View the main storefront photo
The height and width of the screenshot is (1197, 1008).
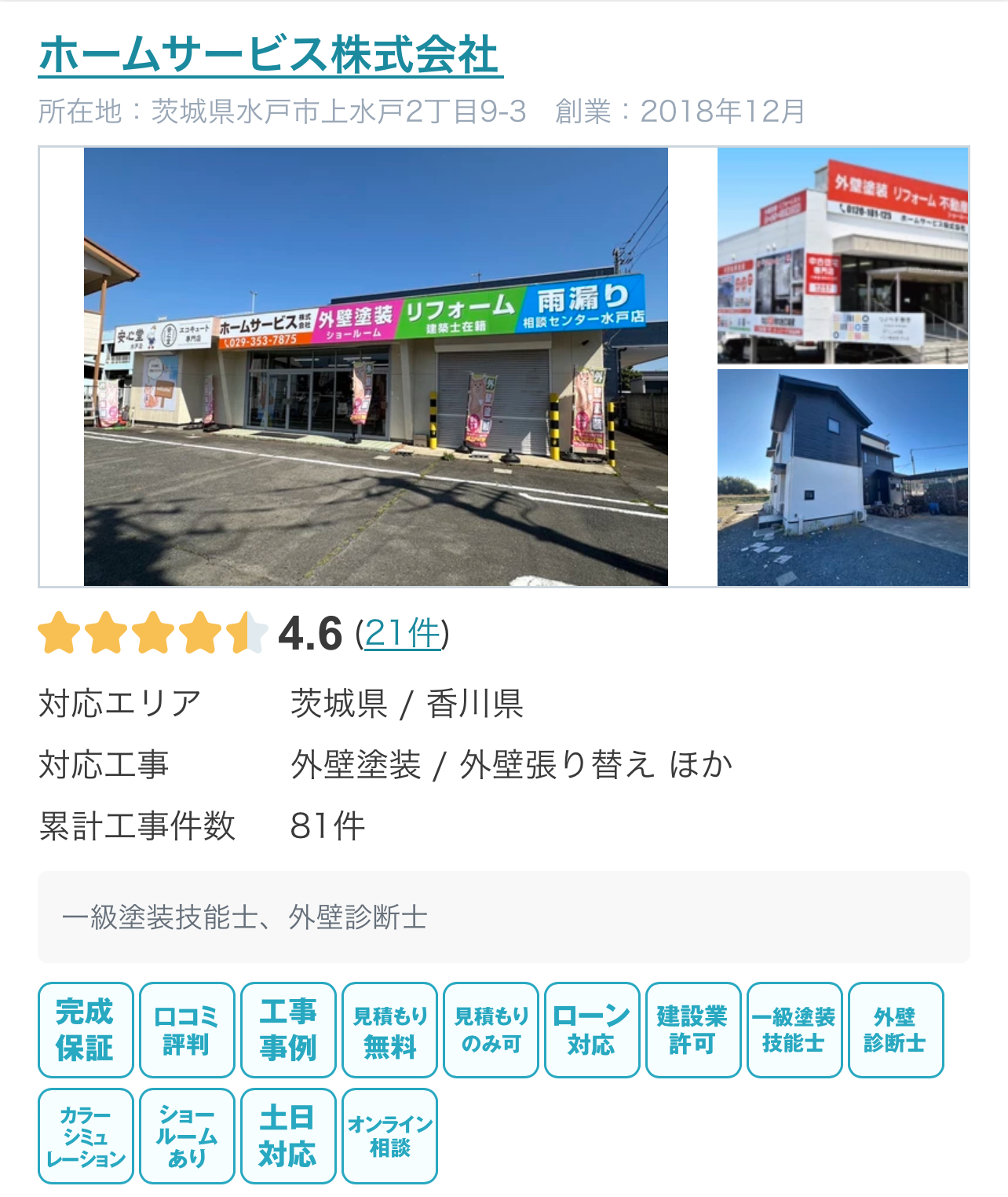(x=375, y=367)
